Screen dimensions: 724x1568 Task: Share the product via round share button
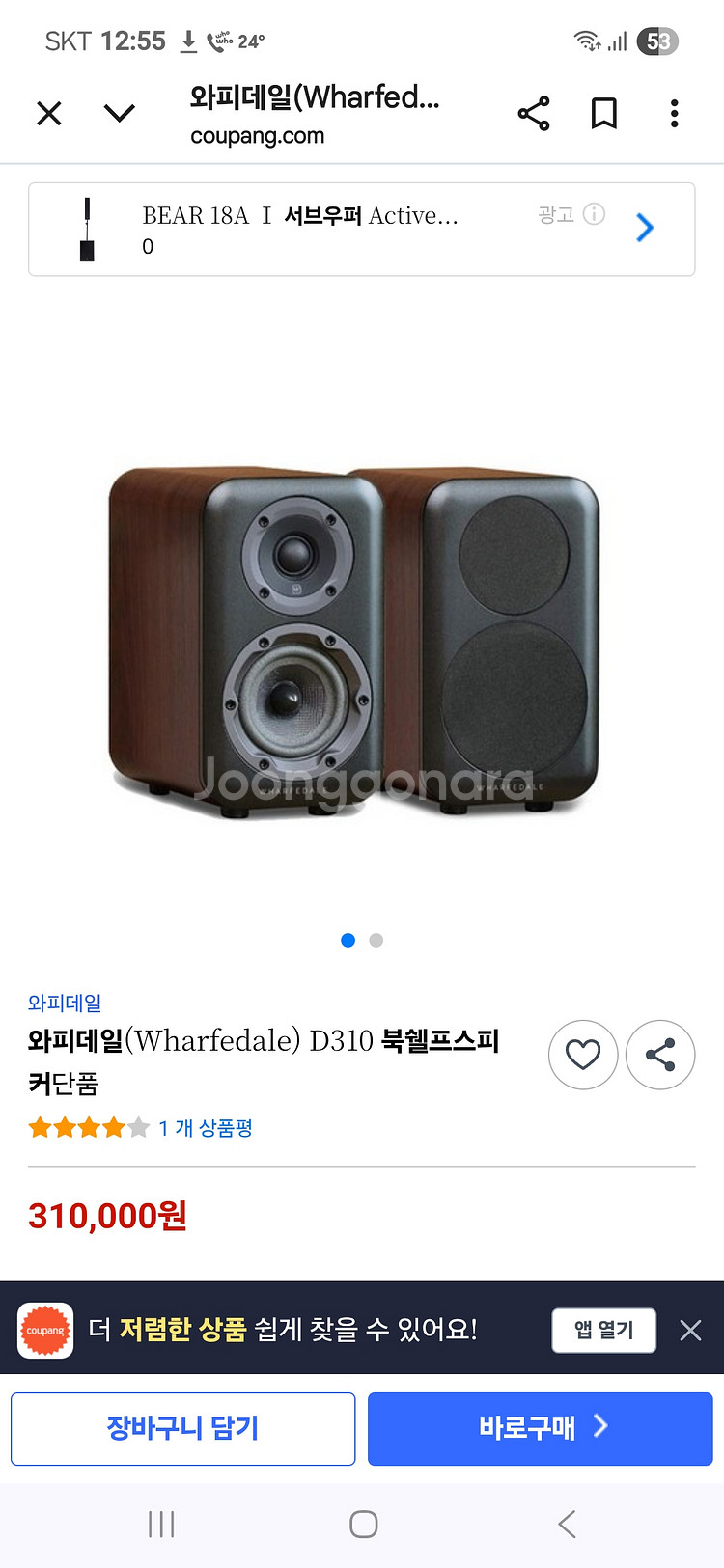(x=660, y=1055)
